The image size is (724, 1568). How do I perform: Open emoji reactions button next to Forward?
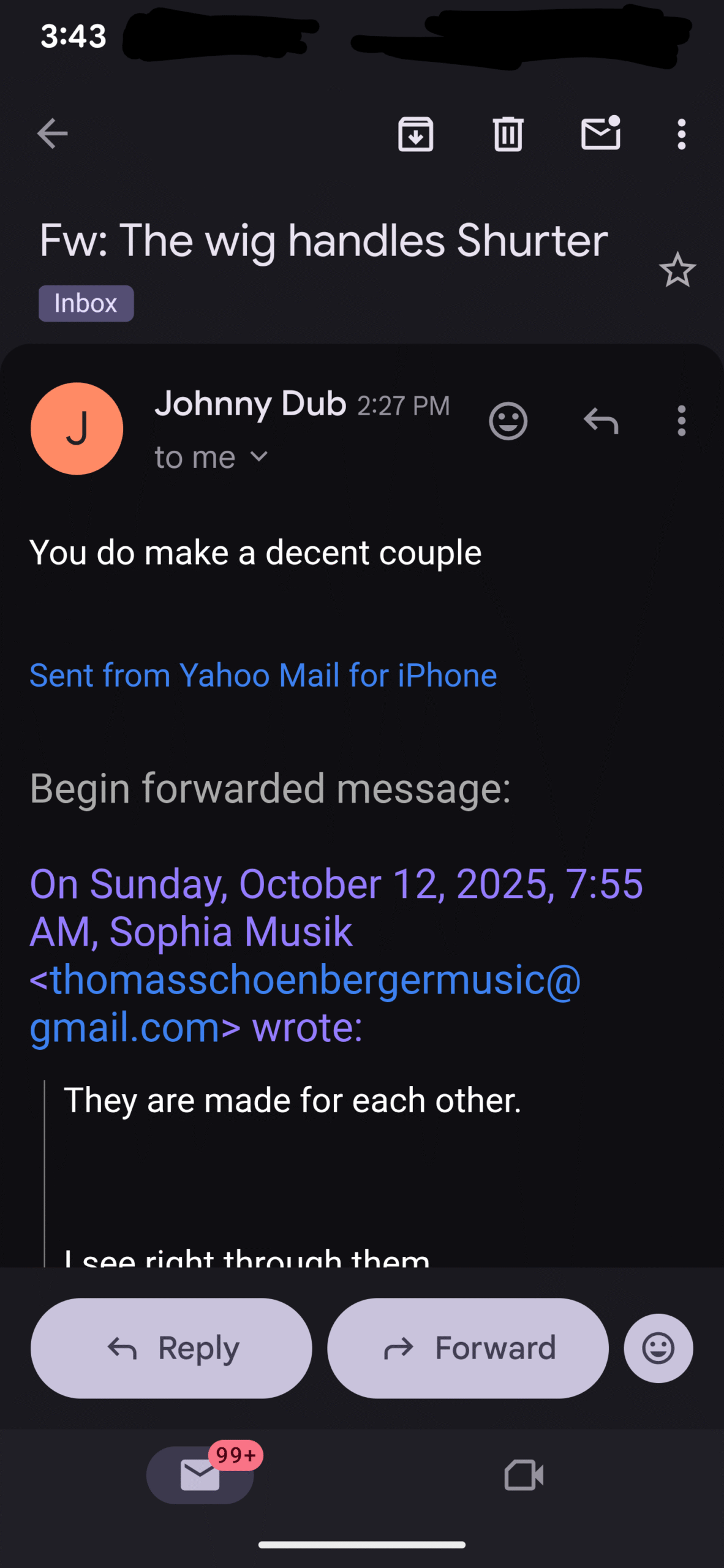coord(658,1348)
